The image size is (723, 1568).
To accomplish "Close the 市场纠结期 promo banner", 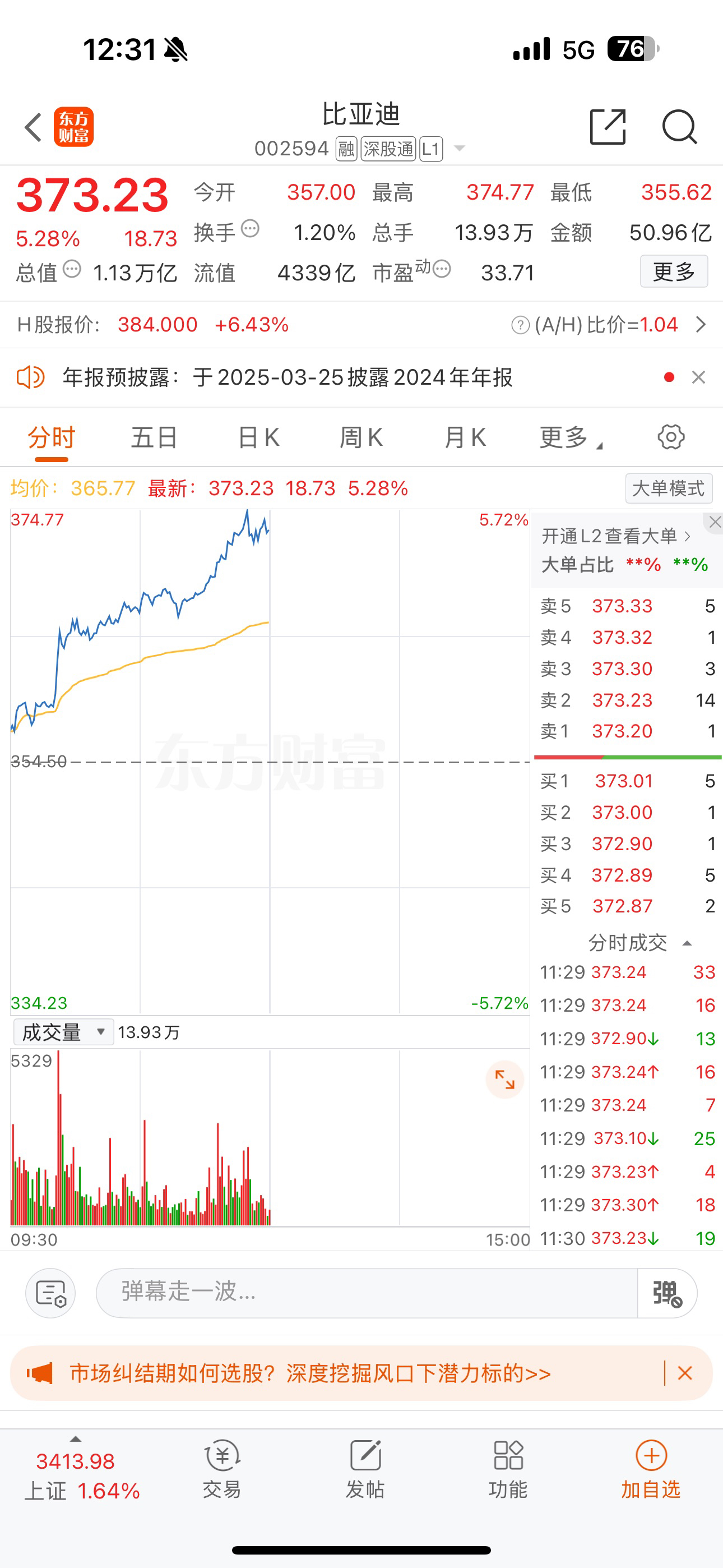I will [x=685, y=1373].
